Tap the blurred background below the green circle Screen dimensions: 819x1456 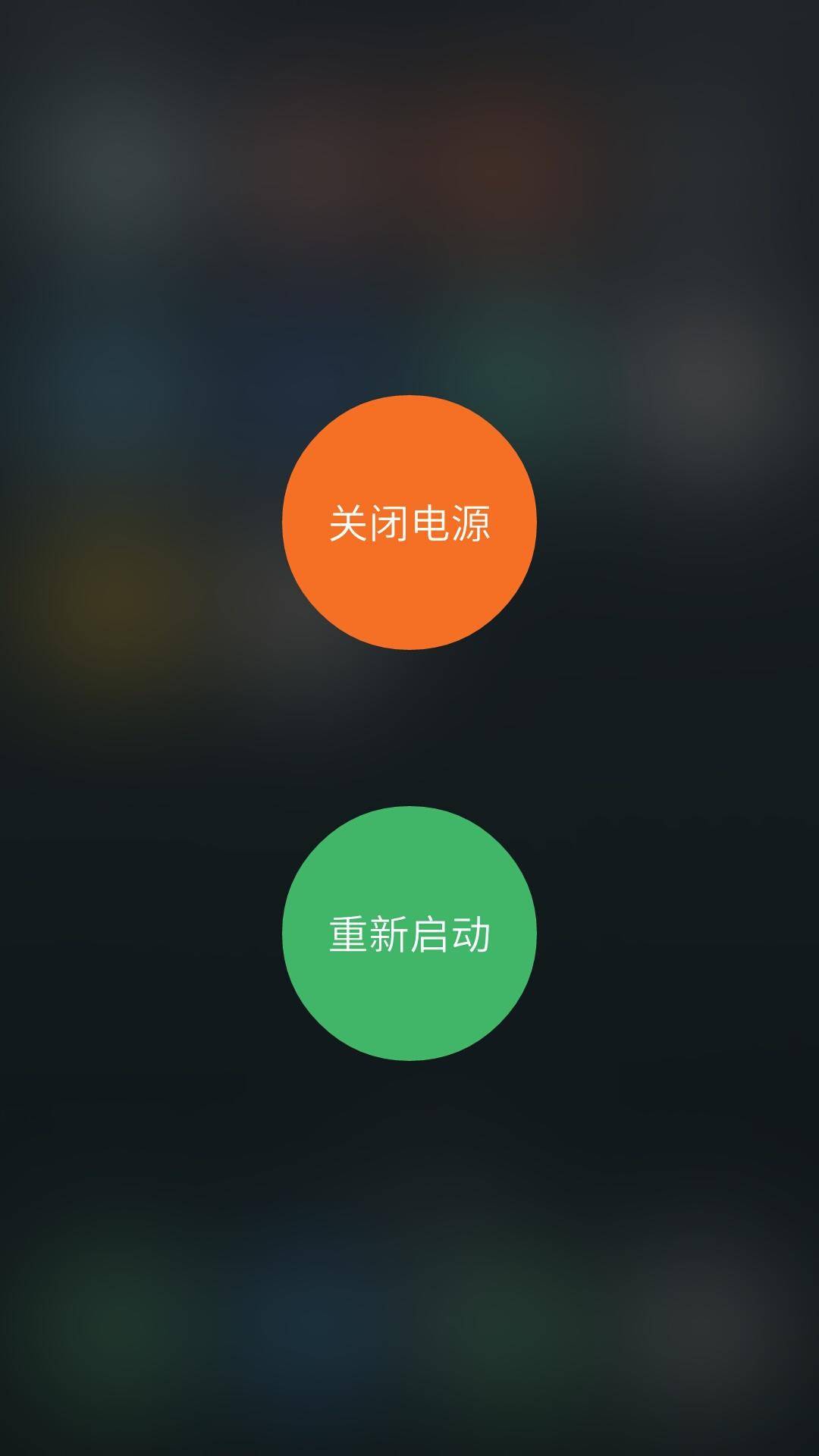tap(409, 1213)
